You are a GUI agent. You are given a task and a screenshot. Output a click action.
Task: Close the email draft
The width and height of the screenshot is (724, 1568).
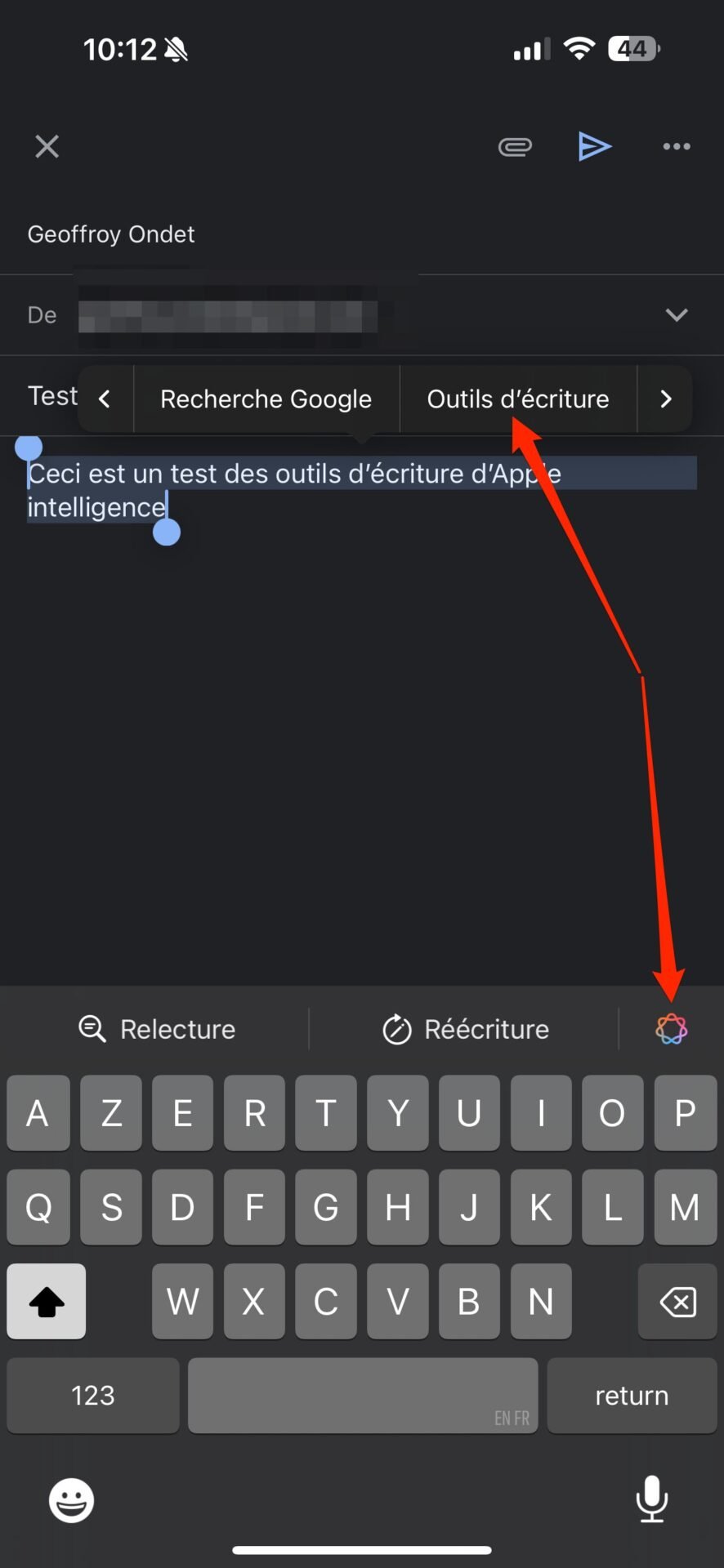point(47,147)
